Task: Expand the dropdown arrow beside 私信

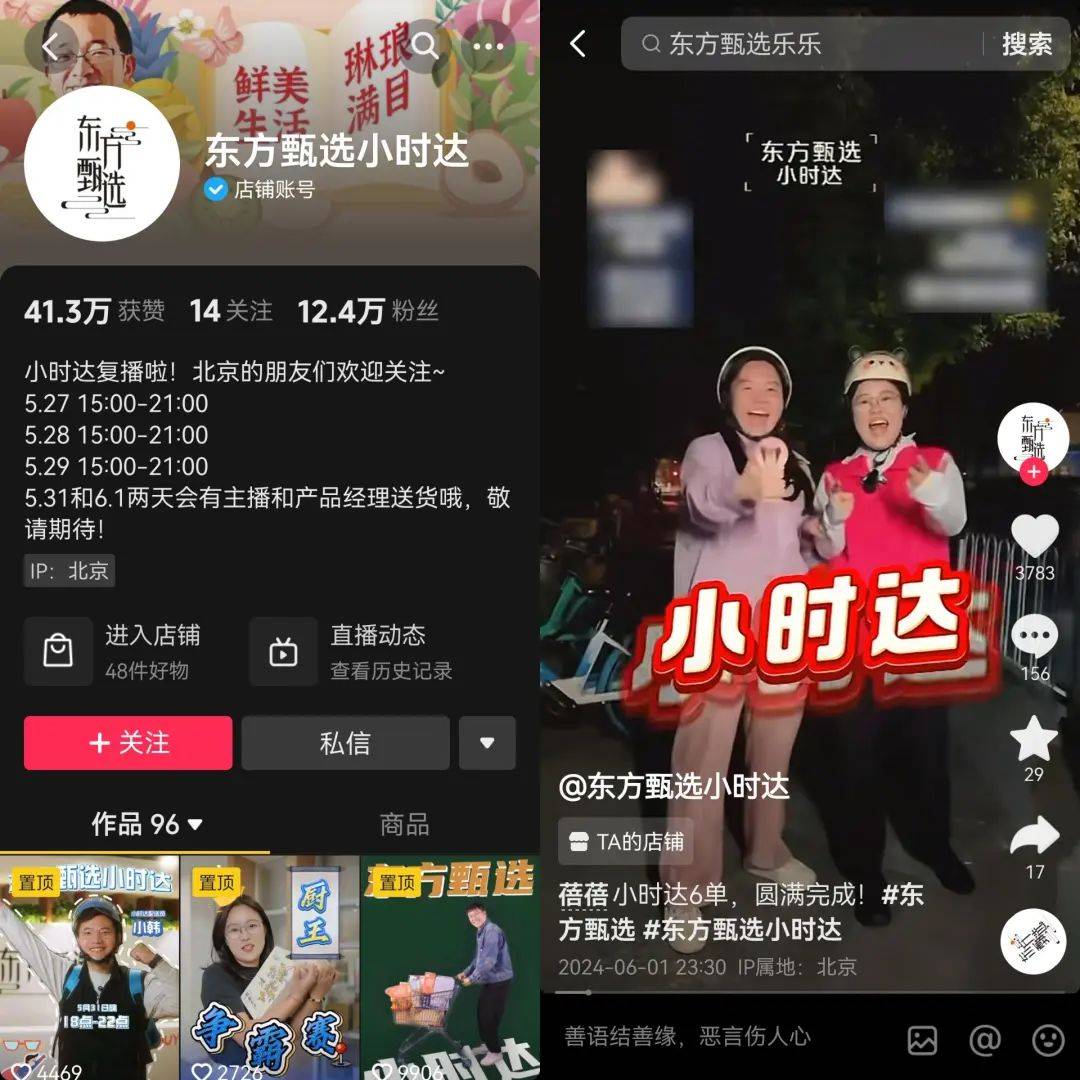Action: [x=487, y=743]
